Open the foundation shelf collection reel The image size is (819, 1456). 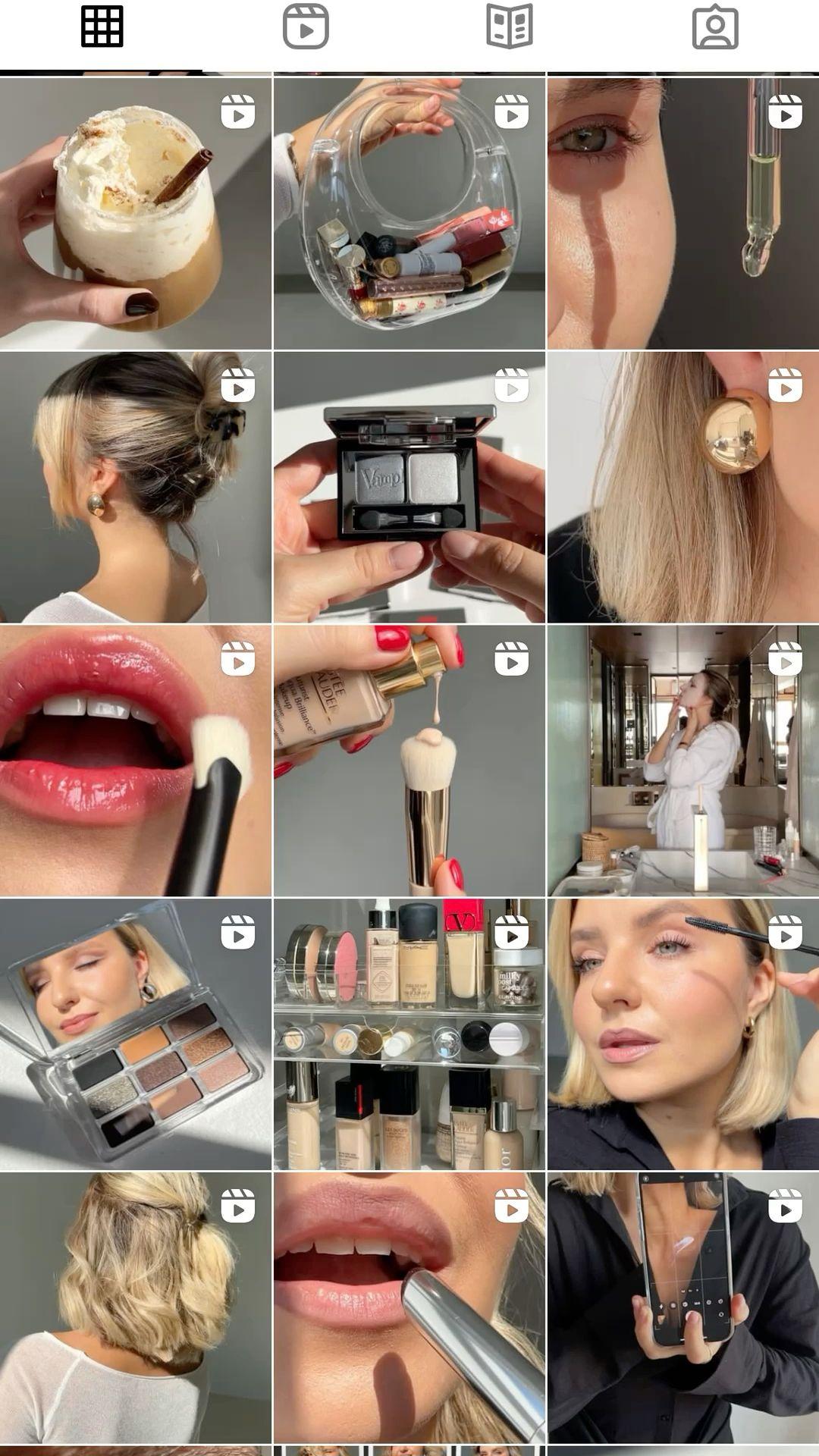(x=409, y=1034)
